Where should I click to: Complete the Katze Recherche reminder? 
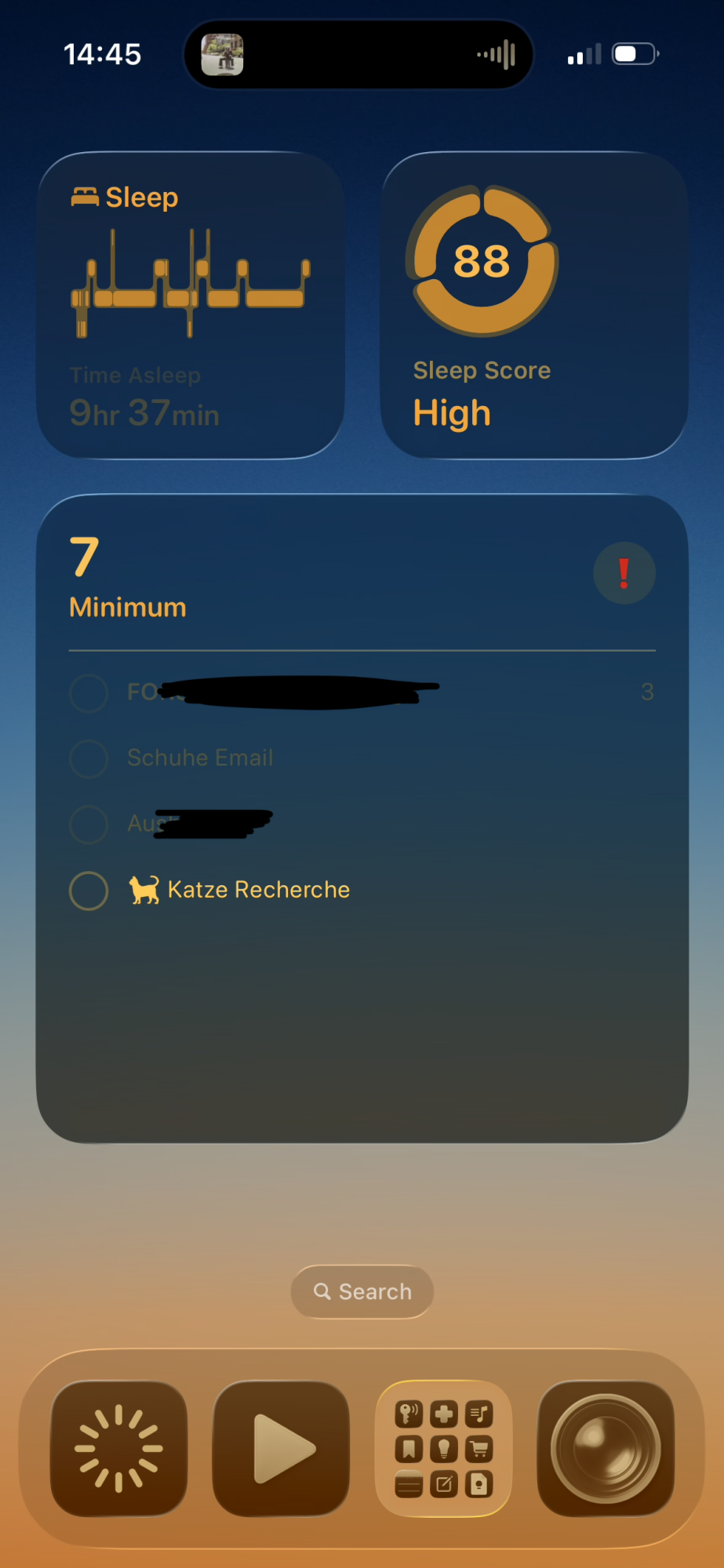(x=89, y=891)
